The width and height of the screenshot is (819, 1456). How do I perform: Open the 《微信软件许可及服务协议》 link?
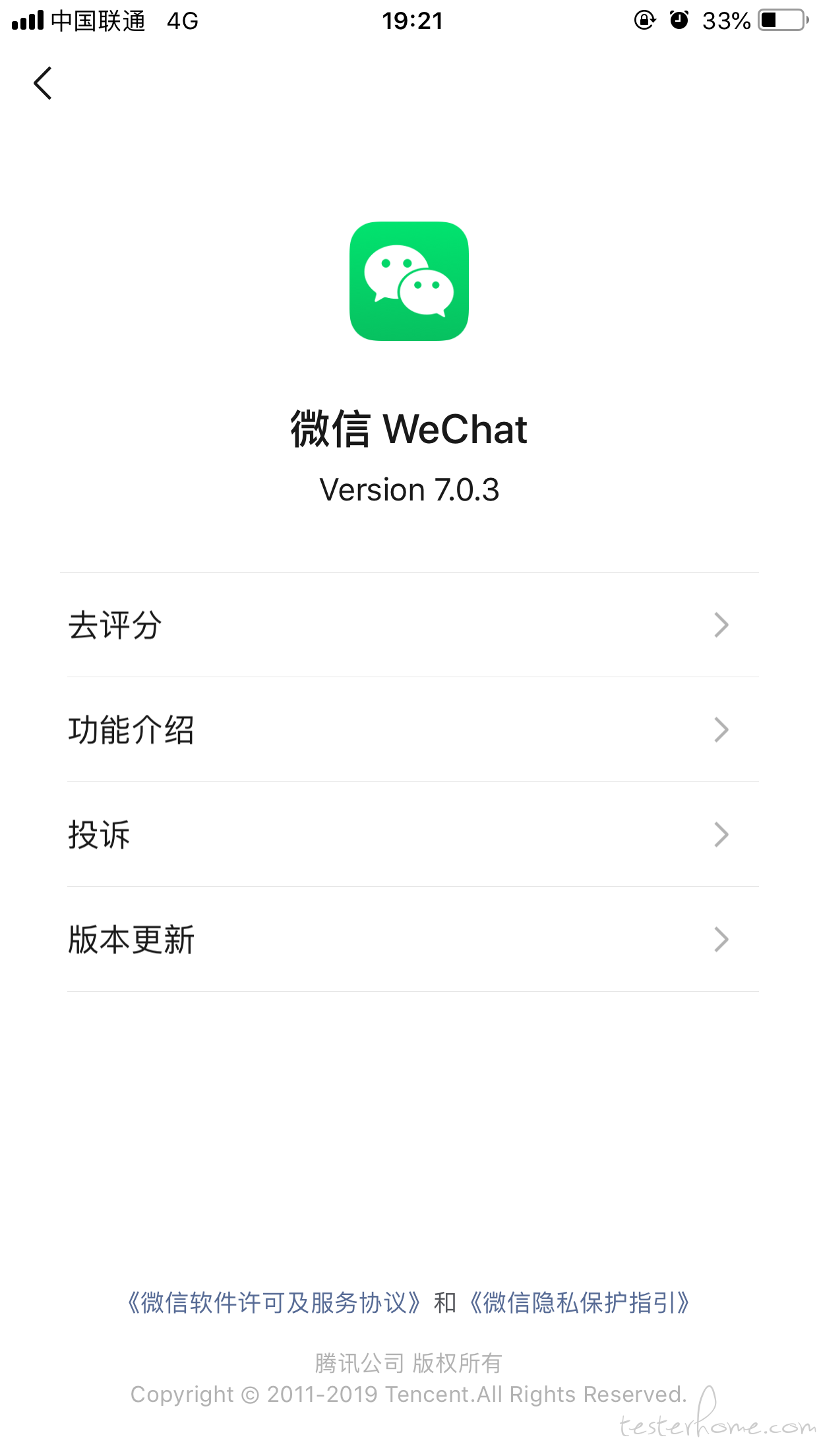(274, 1303)
